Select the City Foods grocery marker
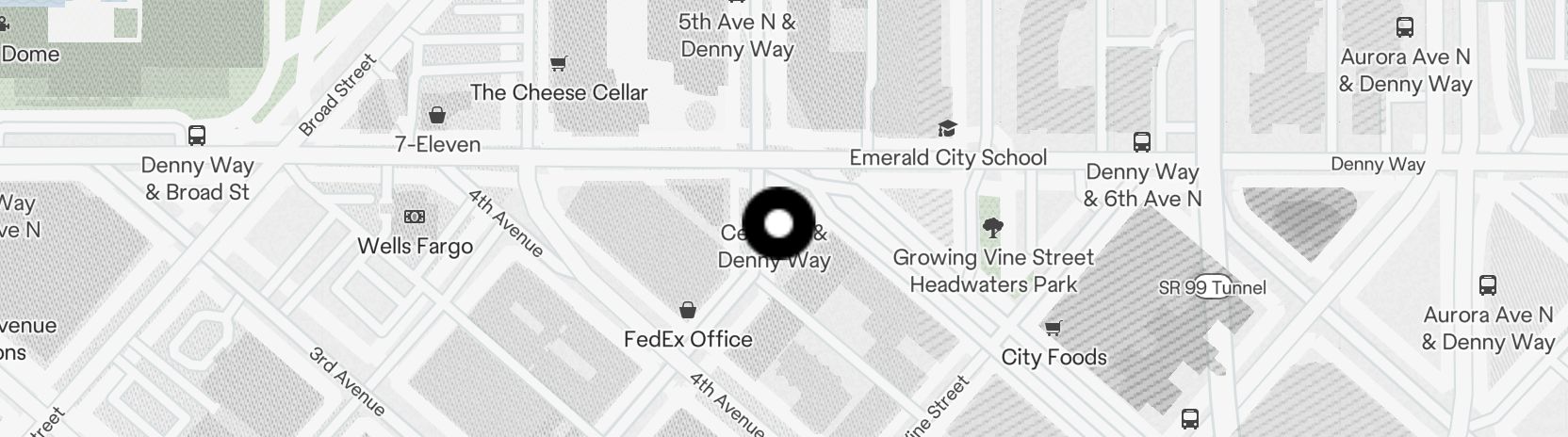Screen dimensions: 1568x437 [1053, 329]
